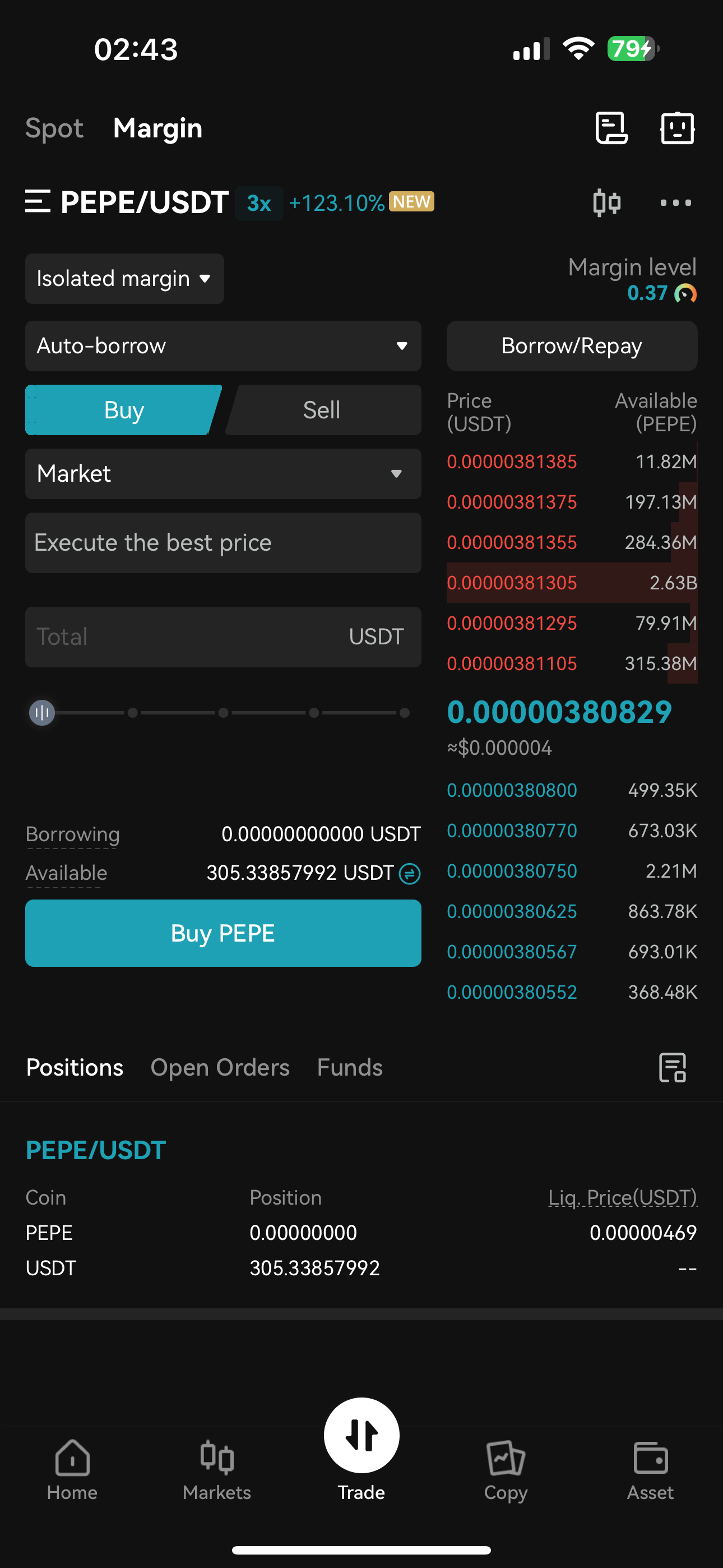Image resolution: width=723 pixels, height=1568 pixels.
Task: Switch to the Funds tab
Action: pyautogui.click(x=350, y=1068)
